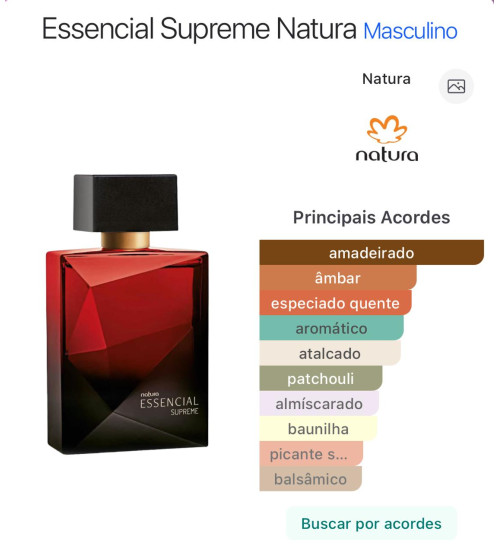Choose the especiado quente accord

click(x=335, y=303)
